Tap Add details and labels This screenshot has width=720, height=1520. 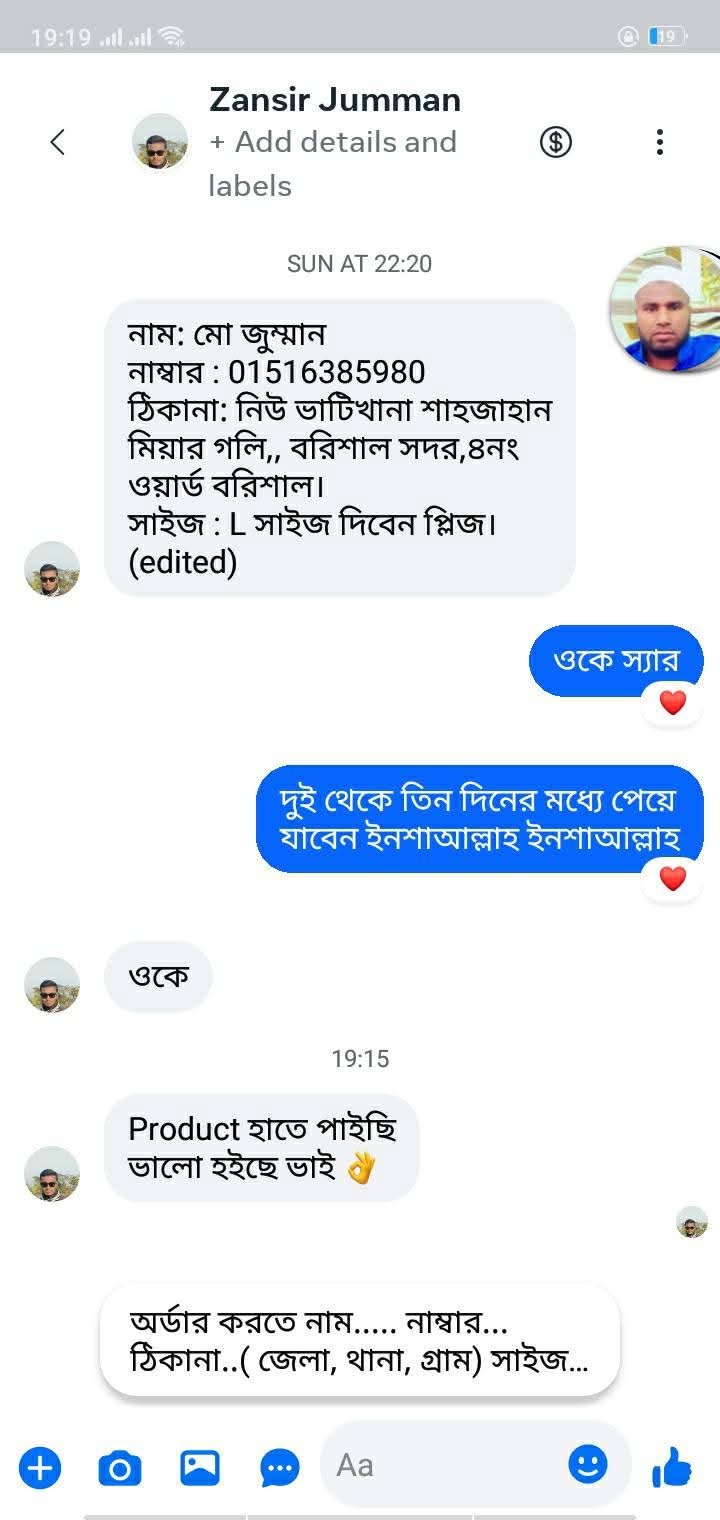[x=332, y=163]
